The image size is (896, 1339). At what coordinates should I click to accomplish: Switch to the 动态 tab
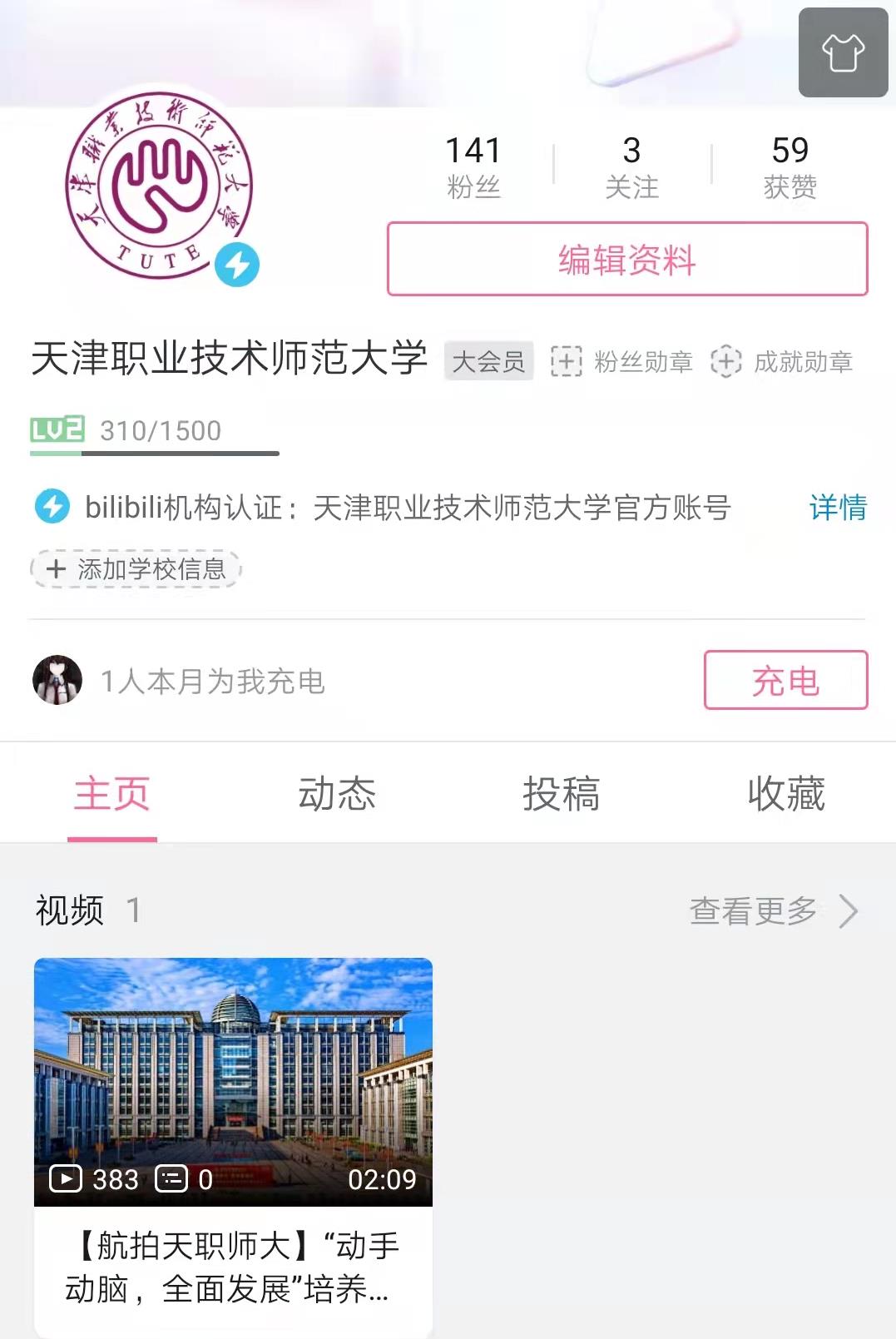[337, 793]
